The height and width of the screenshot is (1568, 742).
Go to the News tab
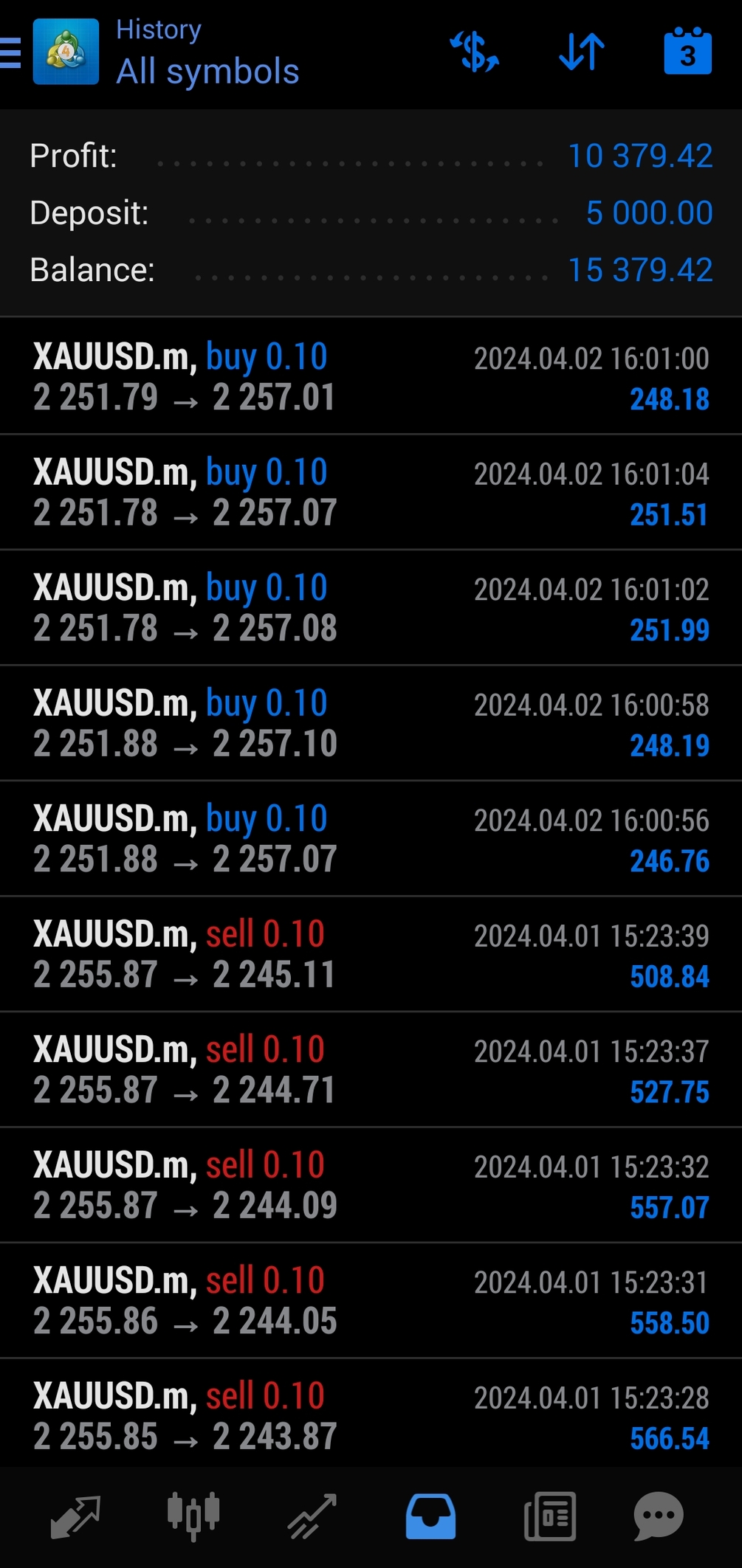[x=549, y=1517]
